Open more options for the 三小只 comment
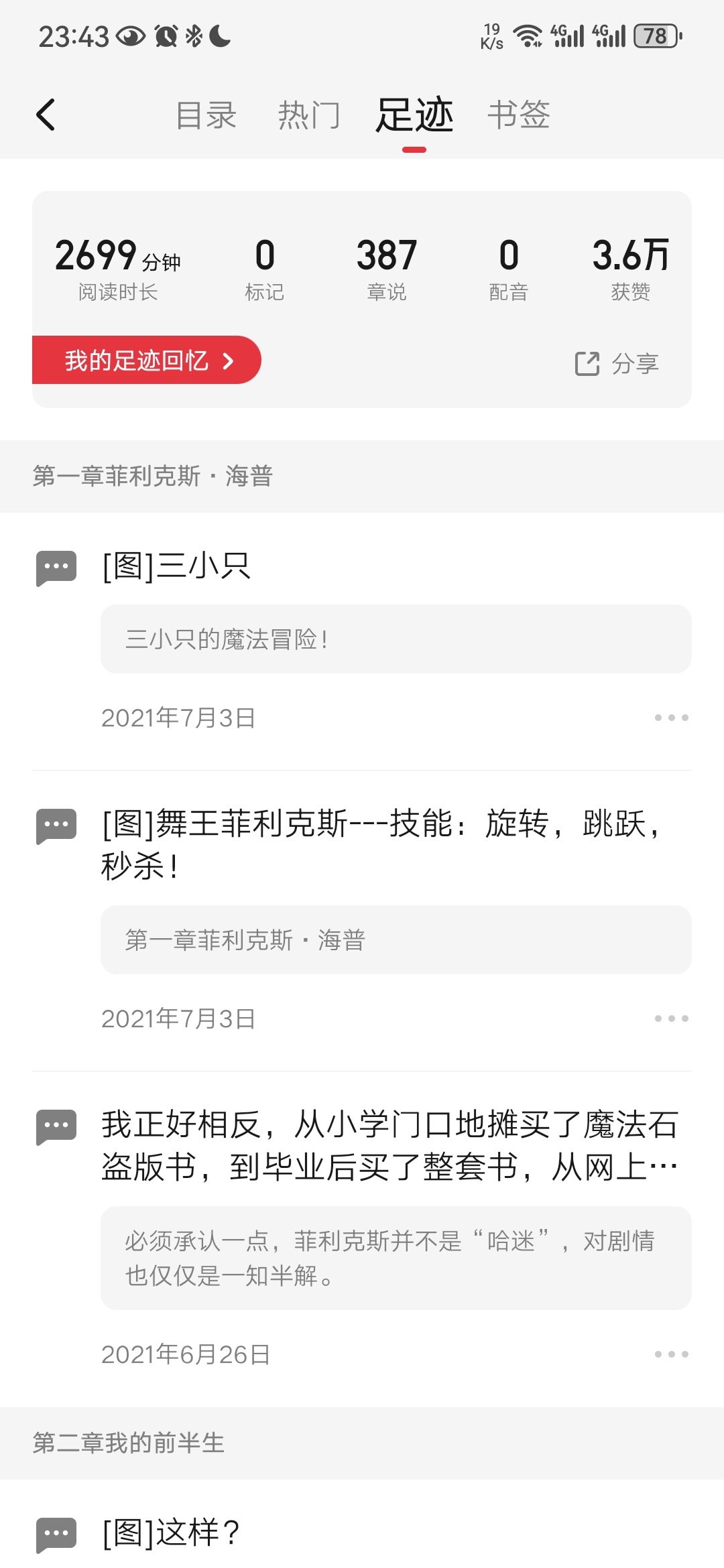 pyautogui.click(x=671, y=718)
